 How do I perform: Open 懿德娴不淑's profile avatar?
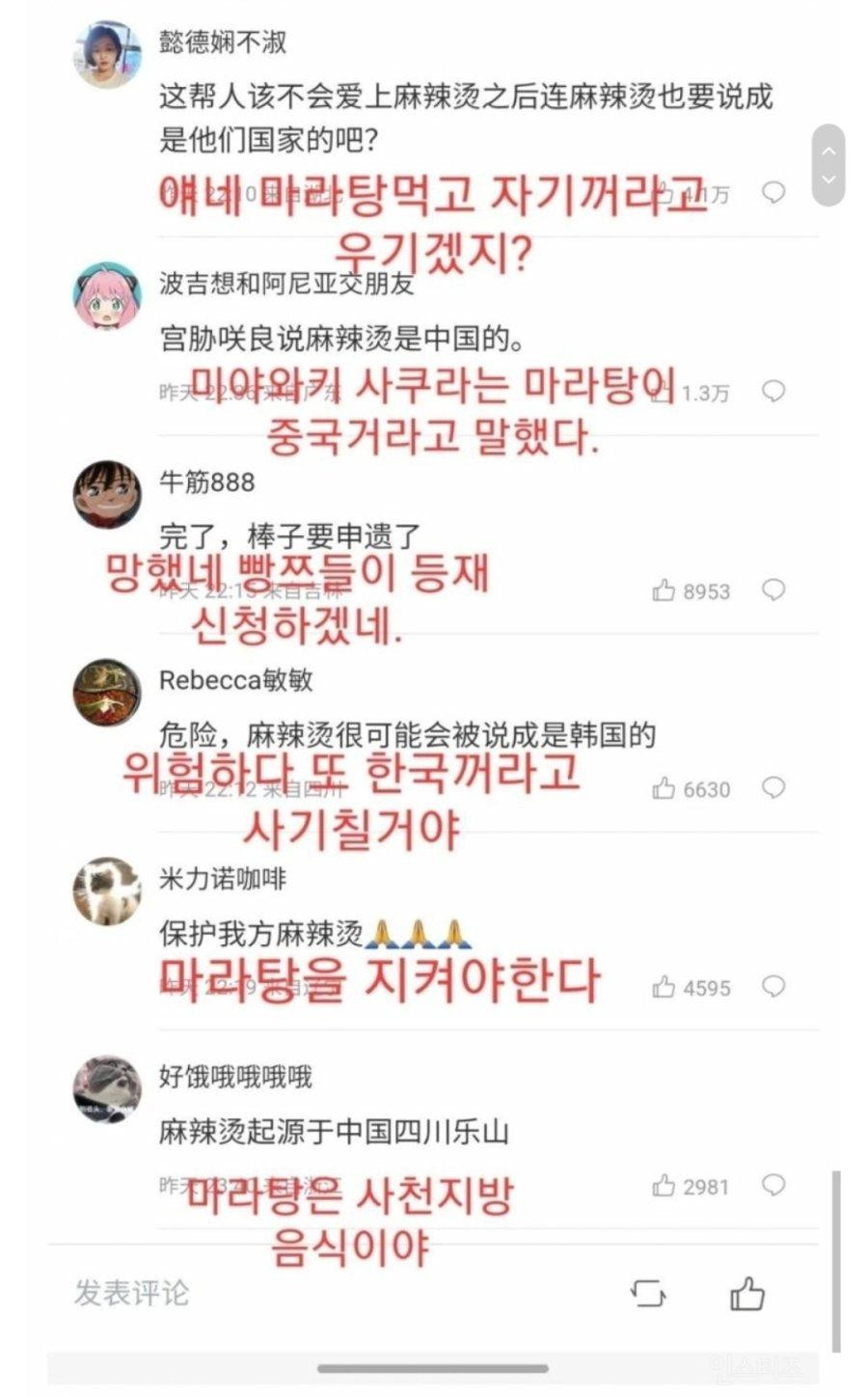pos(107,54)
